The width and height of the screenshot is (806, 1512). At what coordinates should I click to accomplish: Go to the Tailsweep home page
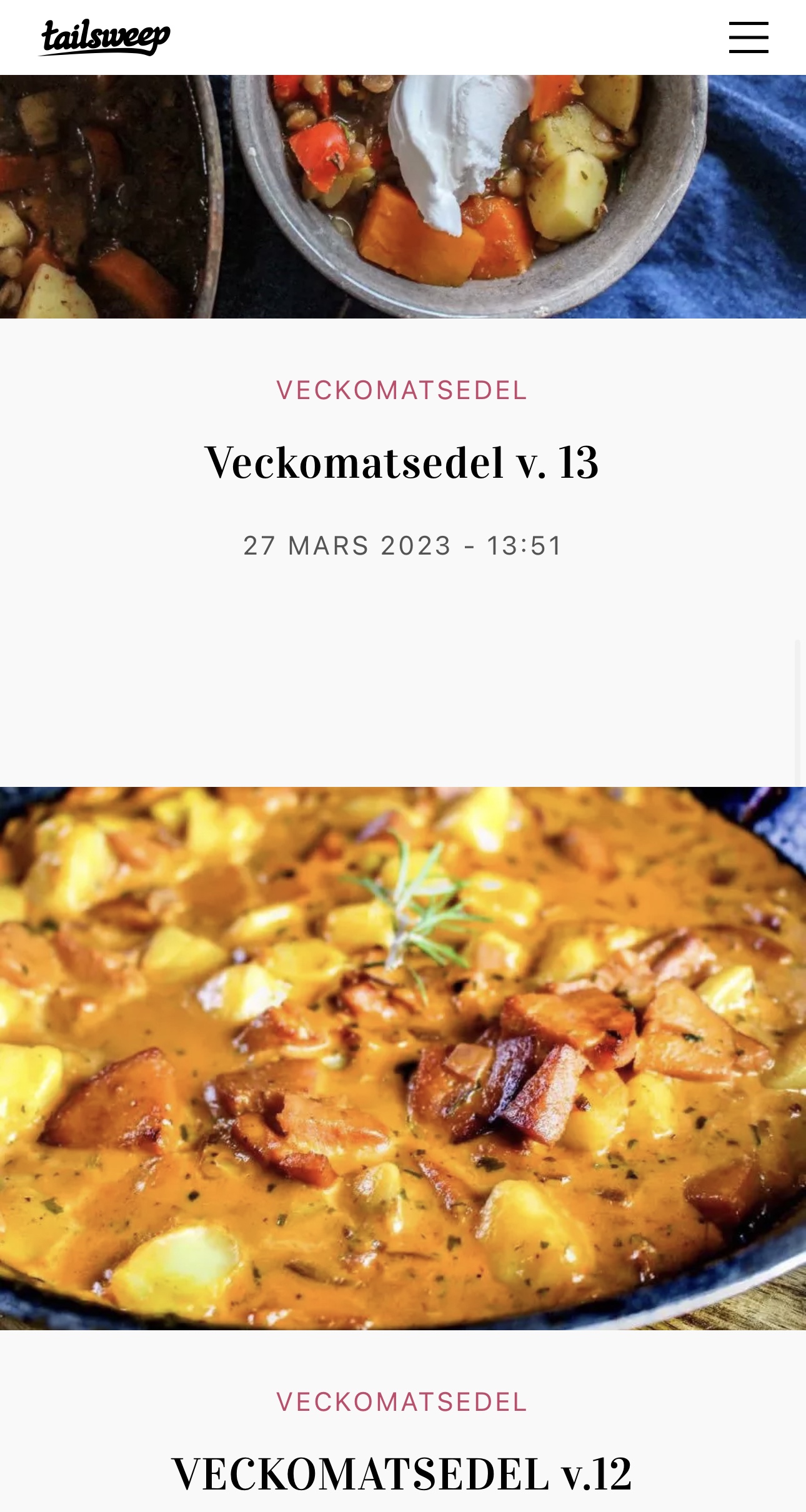[x=105, y=37]
